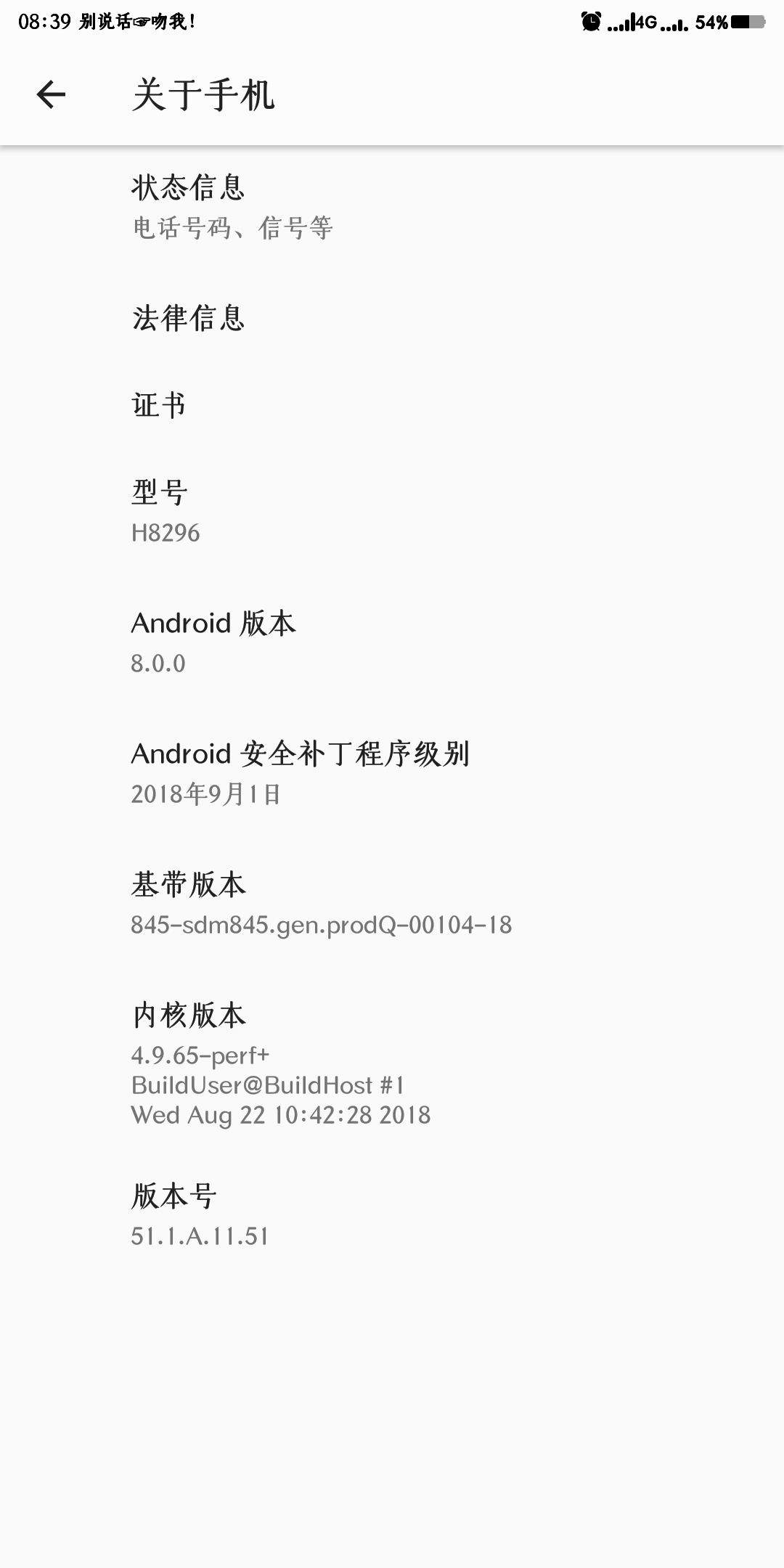Tap the 内核版本 kernel version row
Viewport: 784px width, 1568px height.
pyautogui.click(x=392, y=1063)
